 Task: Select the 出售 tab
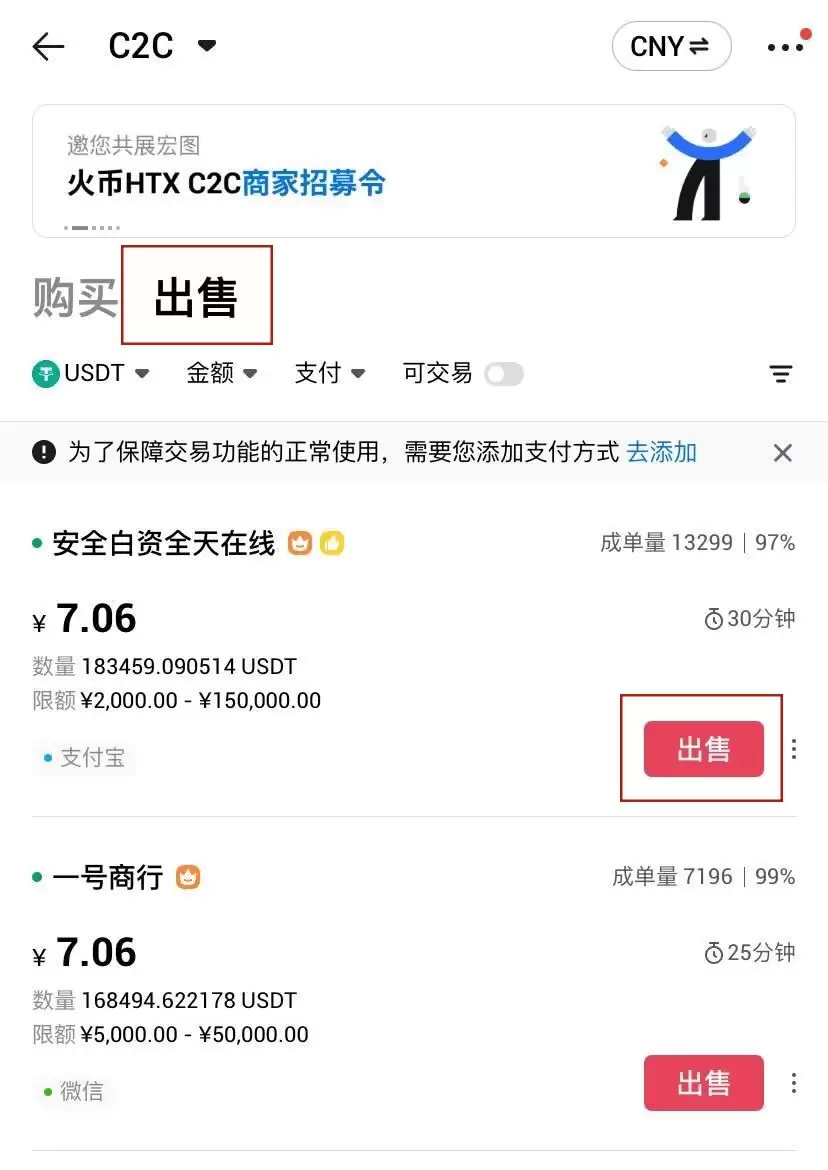coord(196,296)
